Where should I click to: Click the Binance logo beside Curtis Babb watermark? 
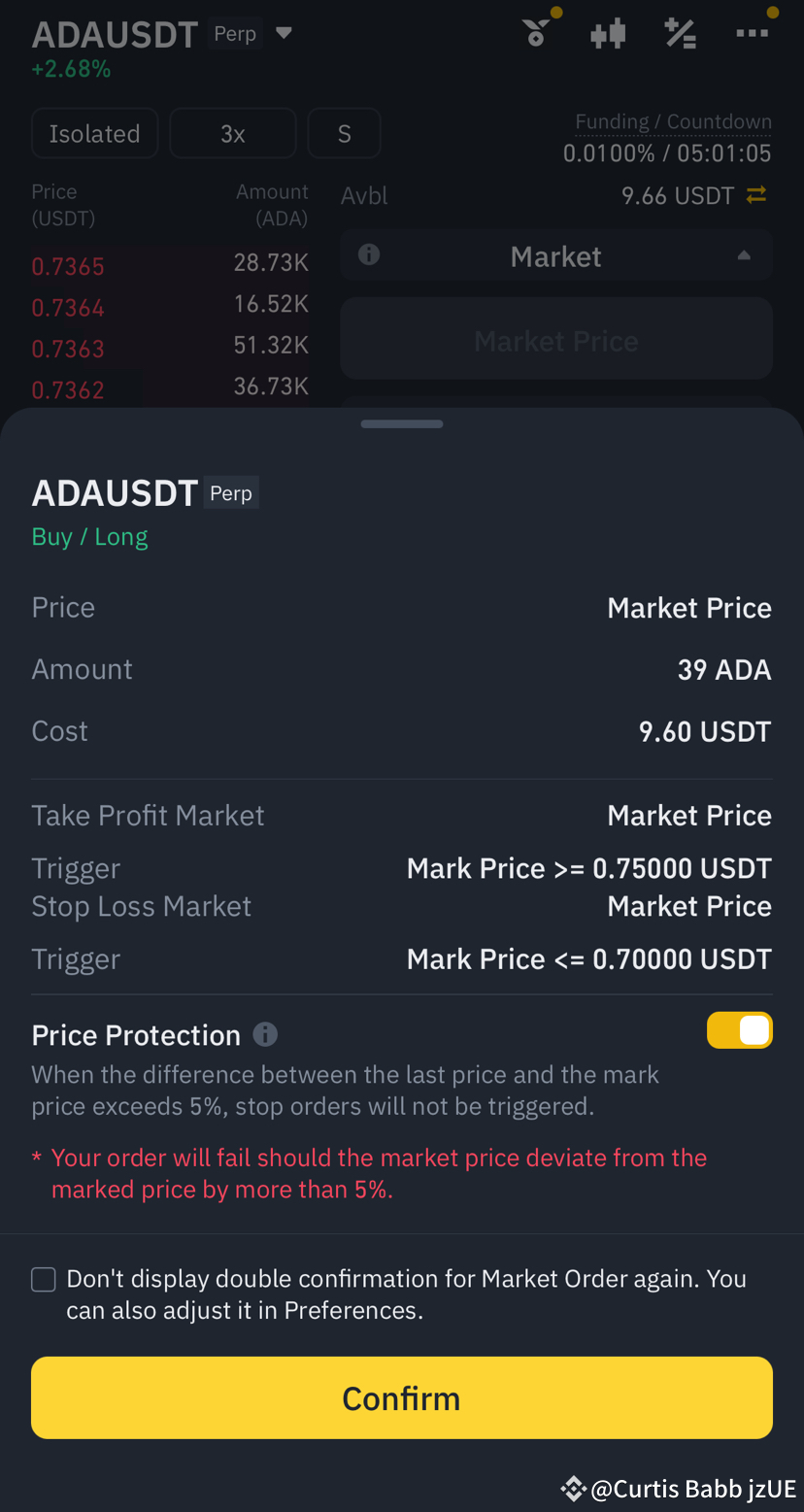573,1489
